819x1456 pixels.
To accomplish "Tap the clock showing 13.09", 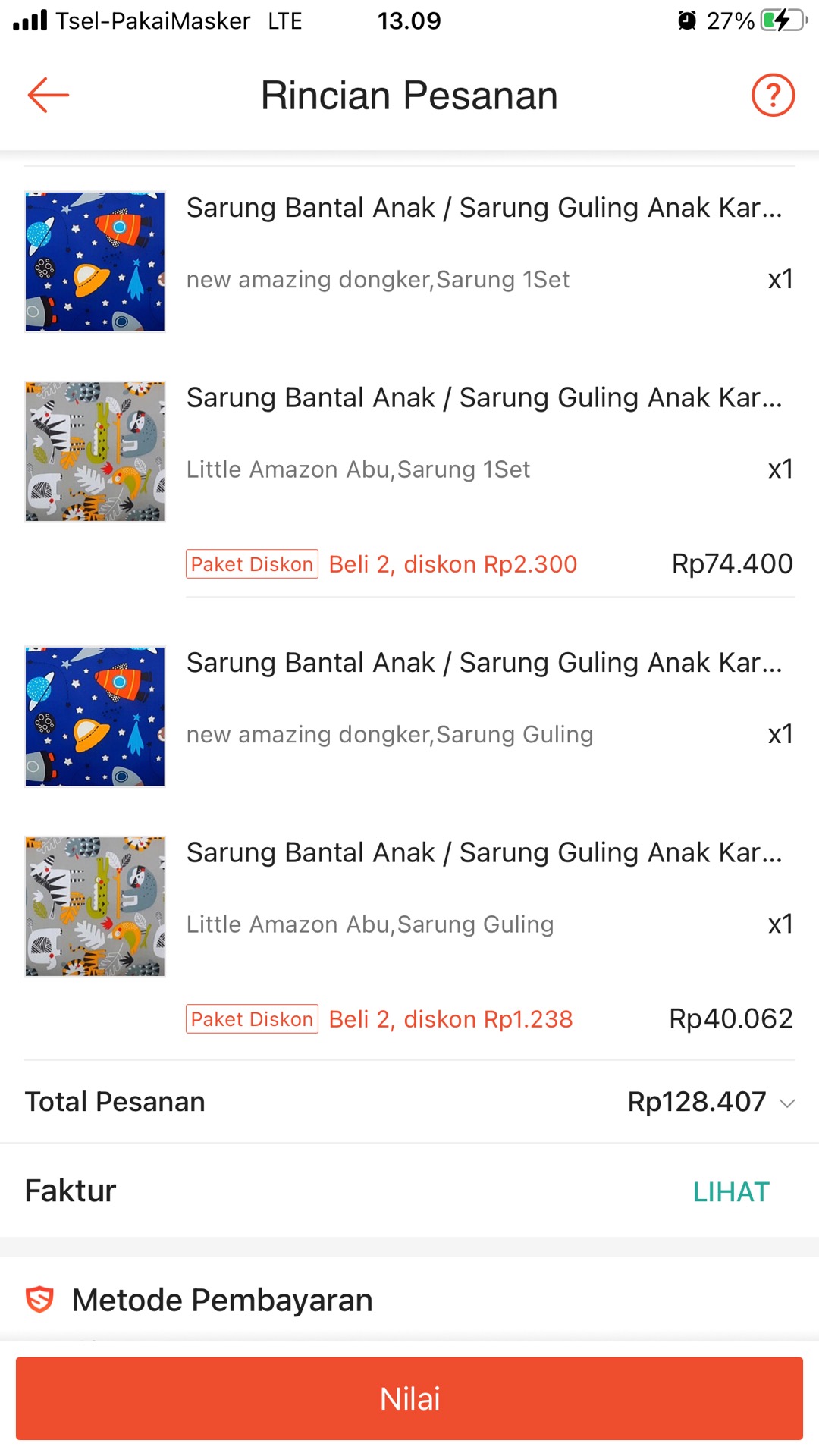I will (408, 20).
